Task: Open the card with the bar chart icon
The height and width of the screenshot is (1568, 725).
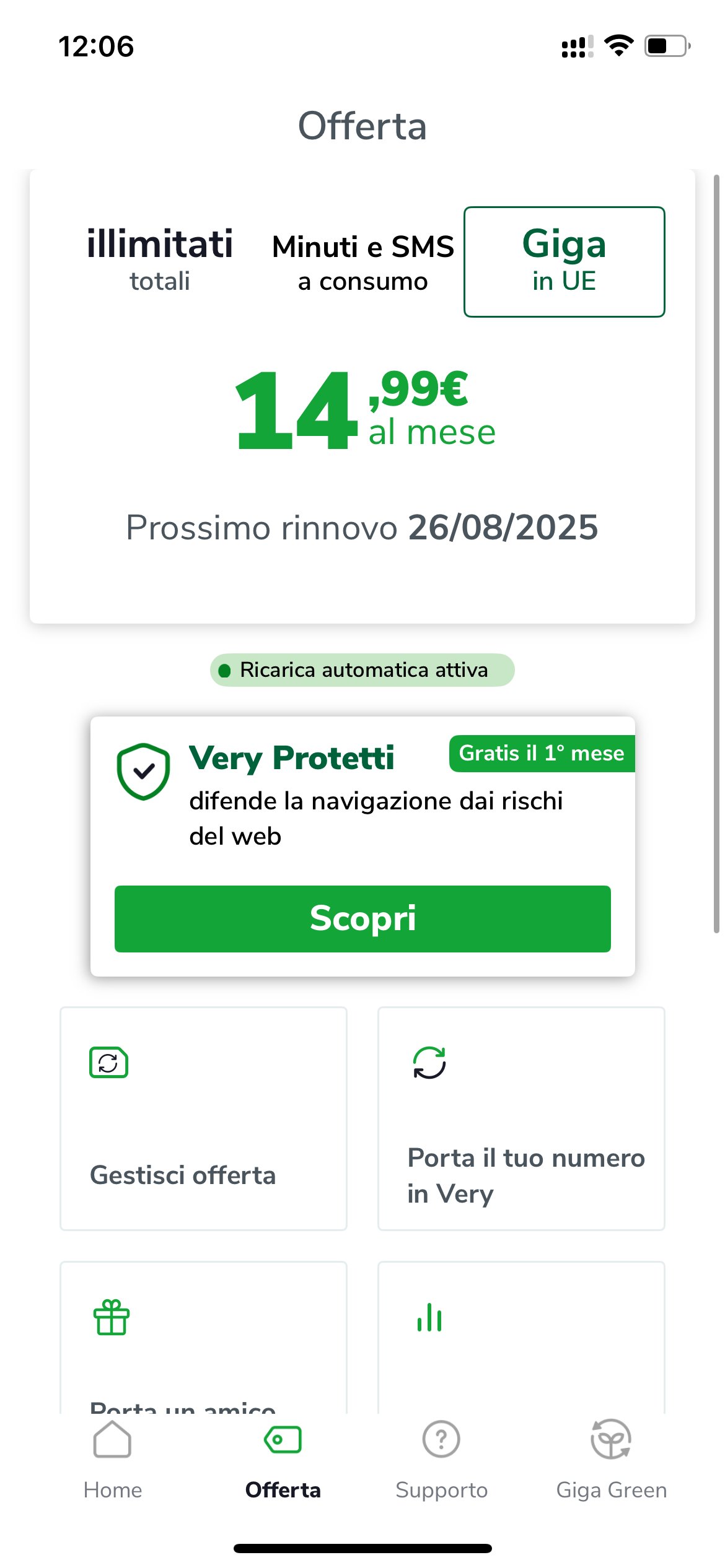Action: (x=521, y=1338)
